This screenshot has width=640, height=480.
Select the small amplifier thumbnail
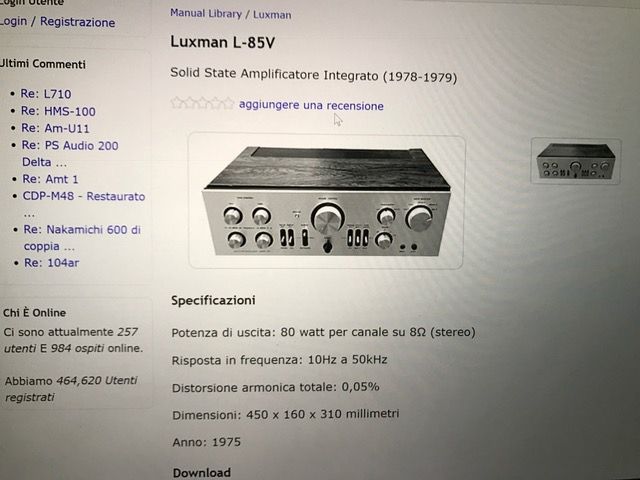pos(575,161)
